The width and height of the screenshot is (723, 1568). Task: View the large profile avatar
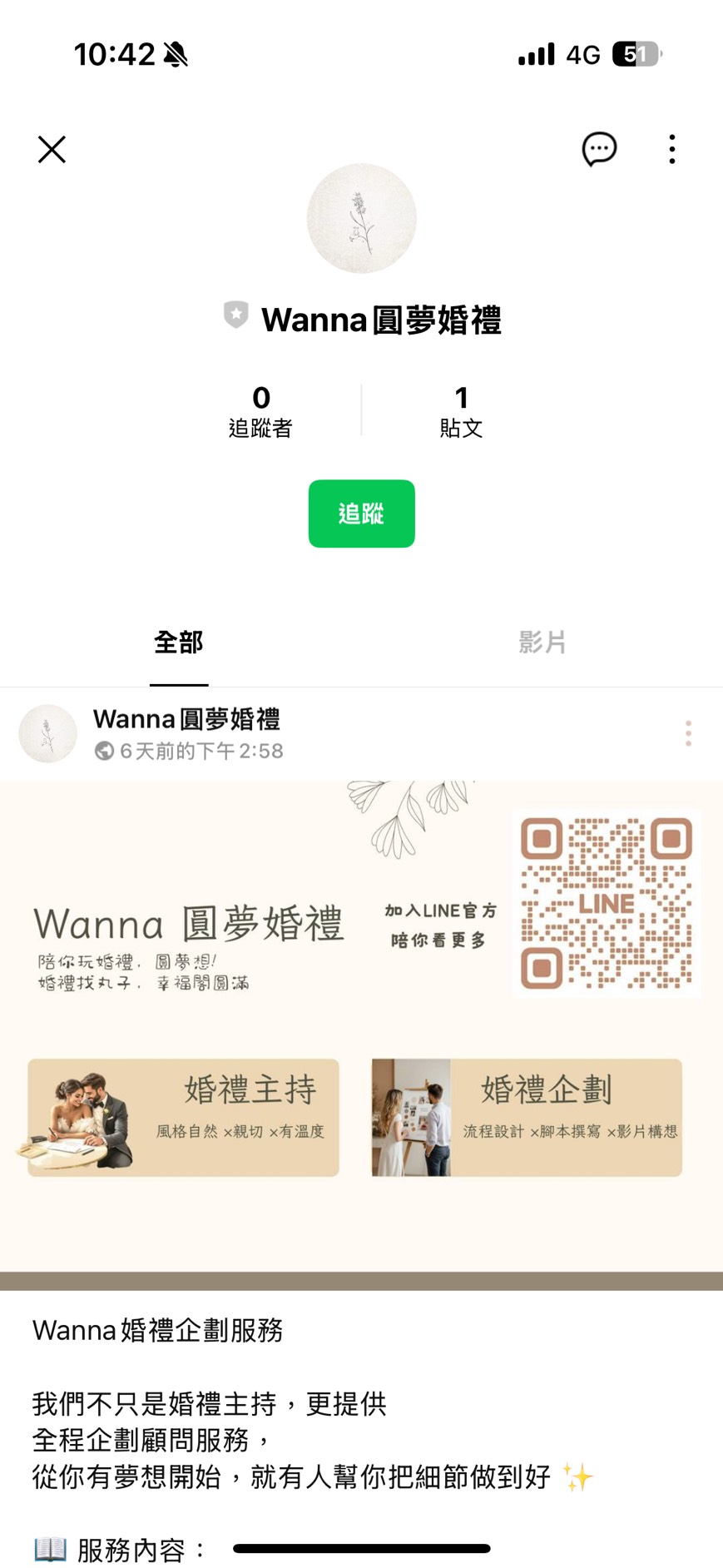coord(361,219)
